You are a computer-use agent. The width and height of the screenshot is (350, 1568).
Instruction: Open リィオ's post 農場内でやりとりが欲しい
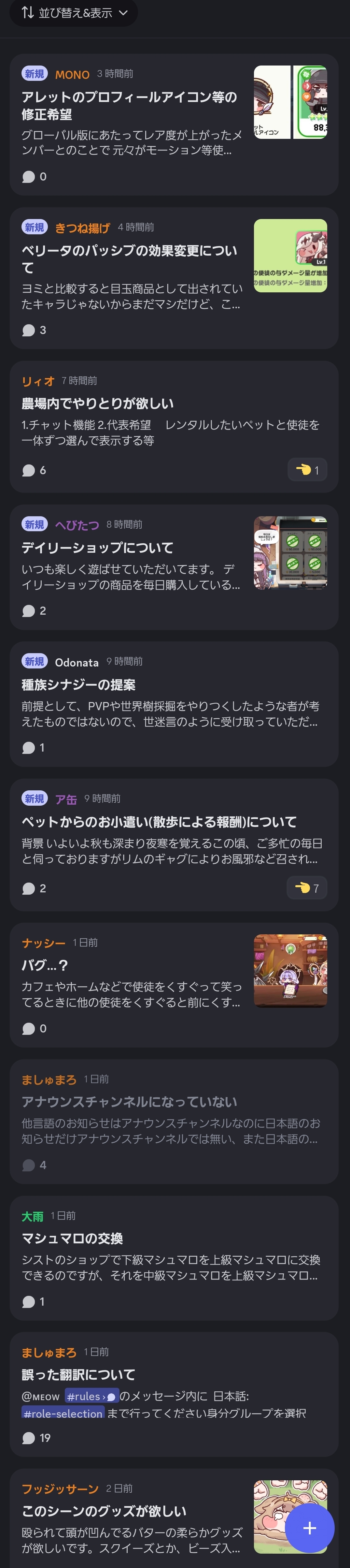coord(97,403)
